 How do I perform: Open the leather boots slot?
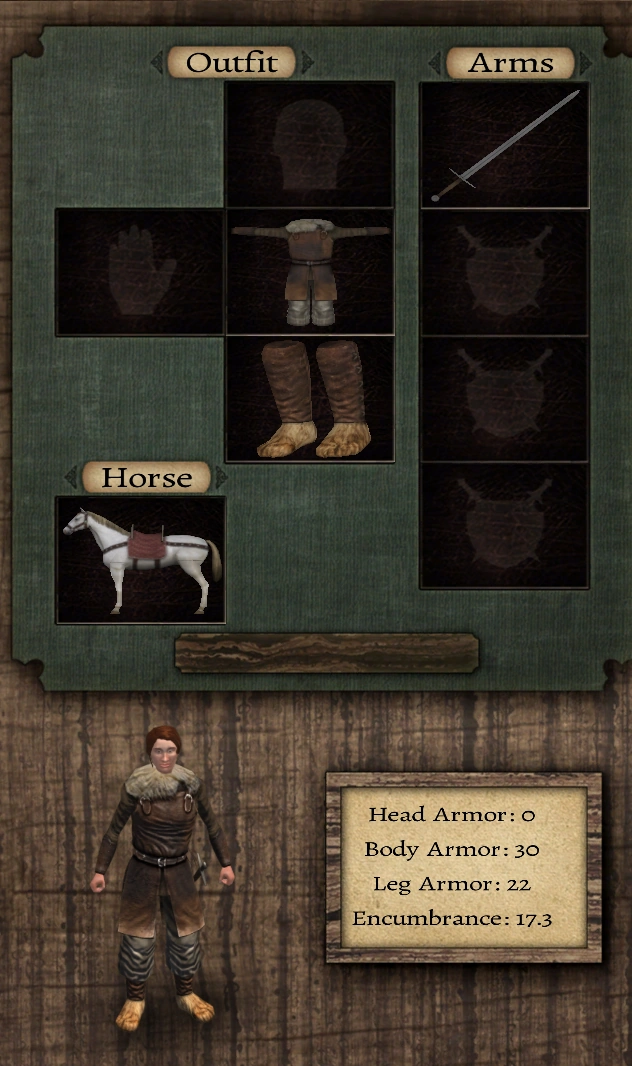coord(309,399)
